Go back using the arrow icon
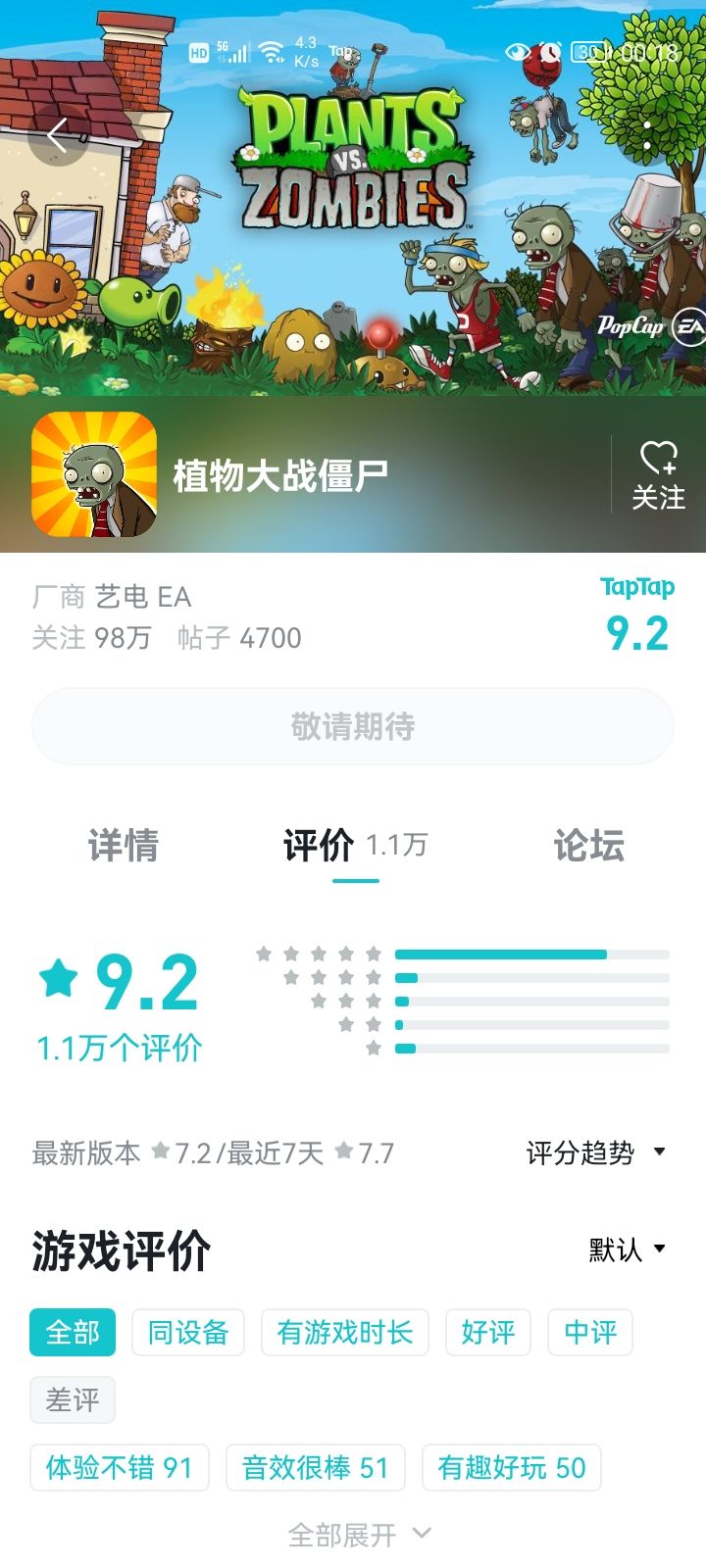This screenshot has width=706, height=1568. 57,135
